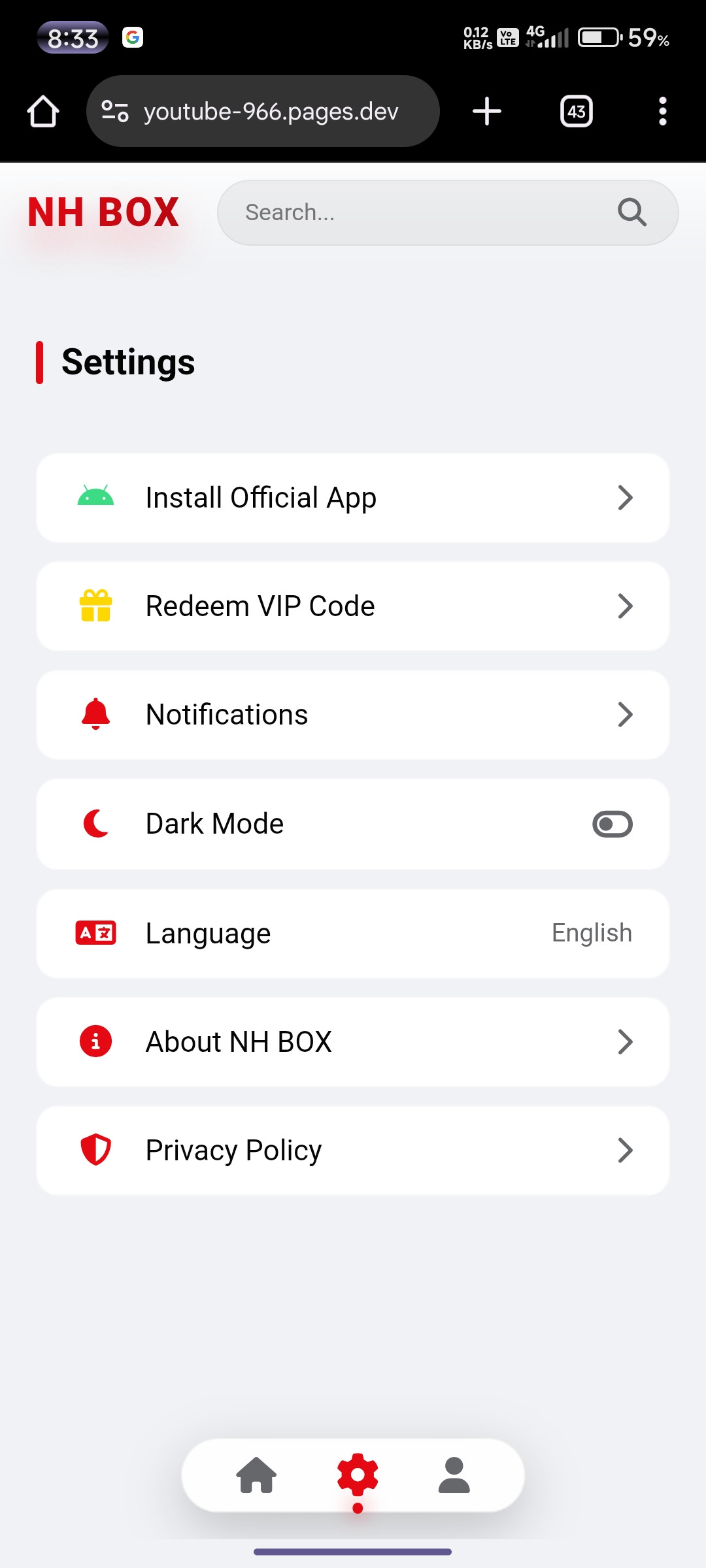The image size is (706, 1568).
Task: Click the shield icon for Privacy Policy
Action: tap(95, 1150)
